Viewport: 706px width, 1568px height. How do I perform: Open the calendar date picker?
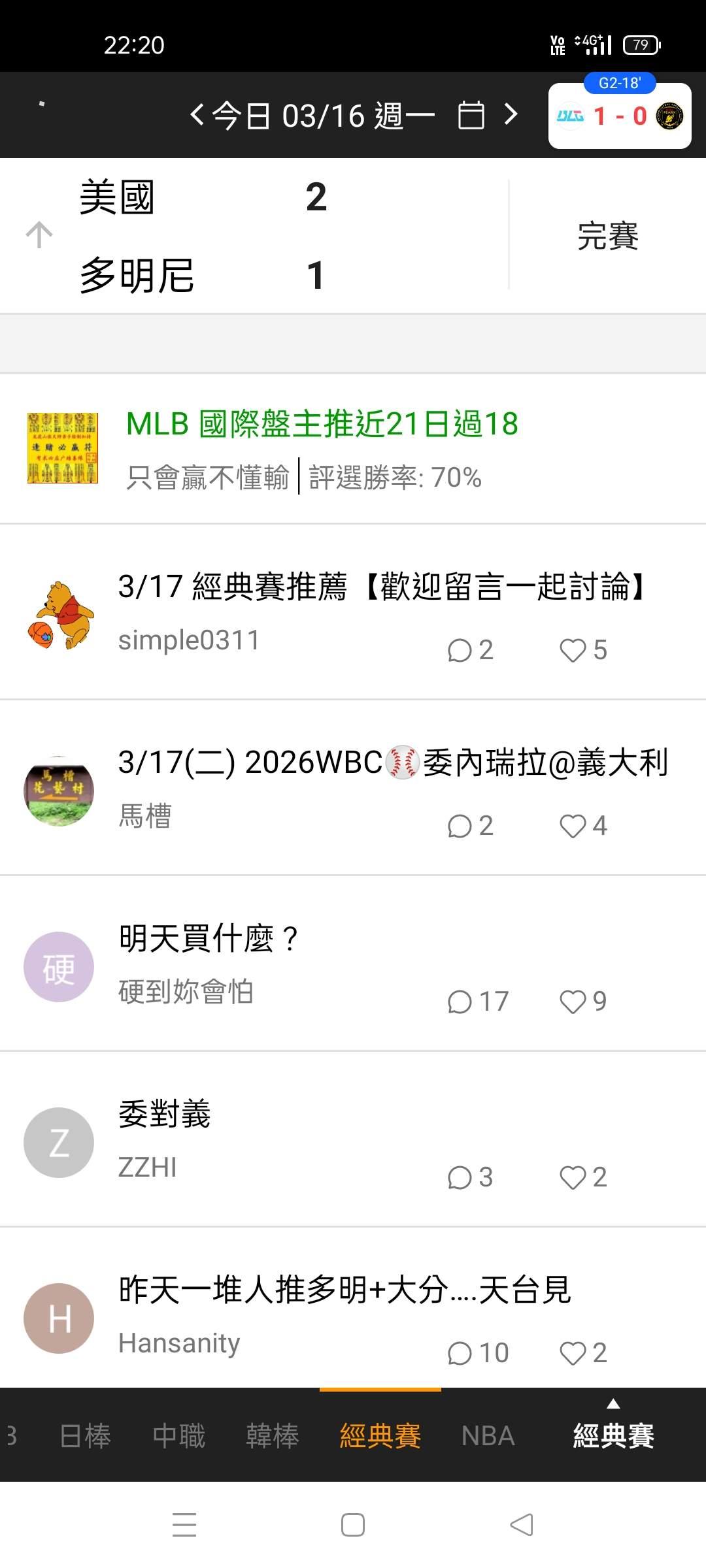coord(471,116)
